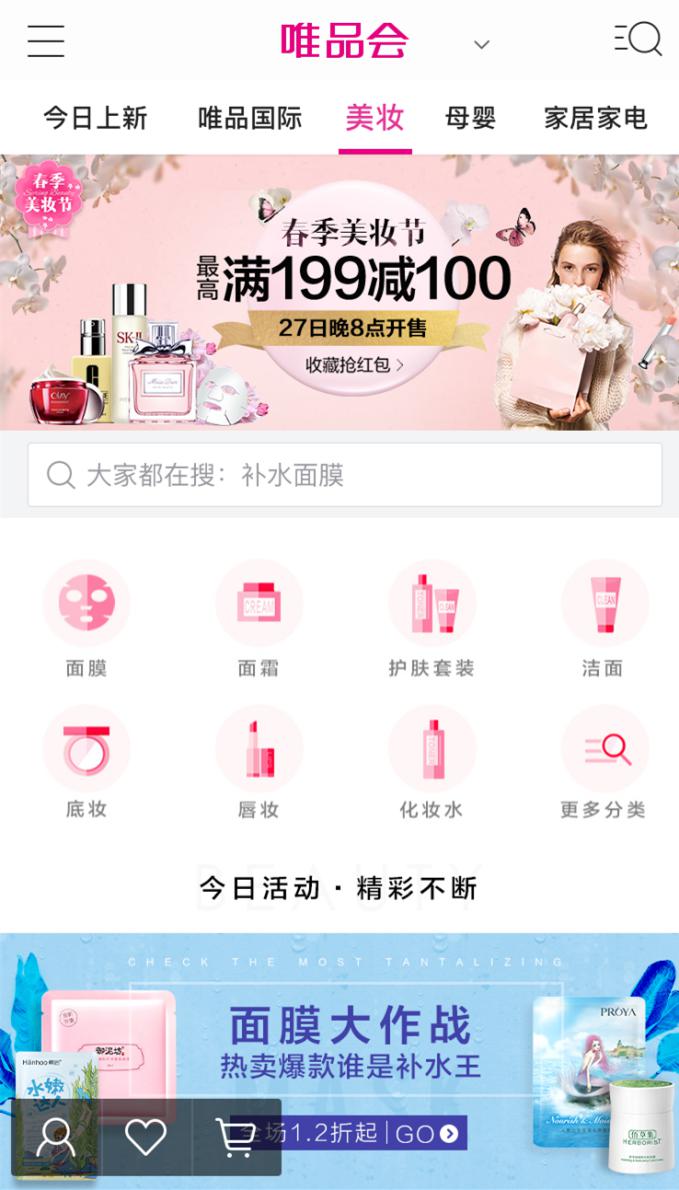The width and height of the screenshot is (679, 1190).
Task: Open the 底妆 category
Action: [86, 762]
